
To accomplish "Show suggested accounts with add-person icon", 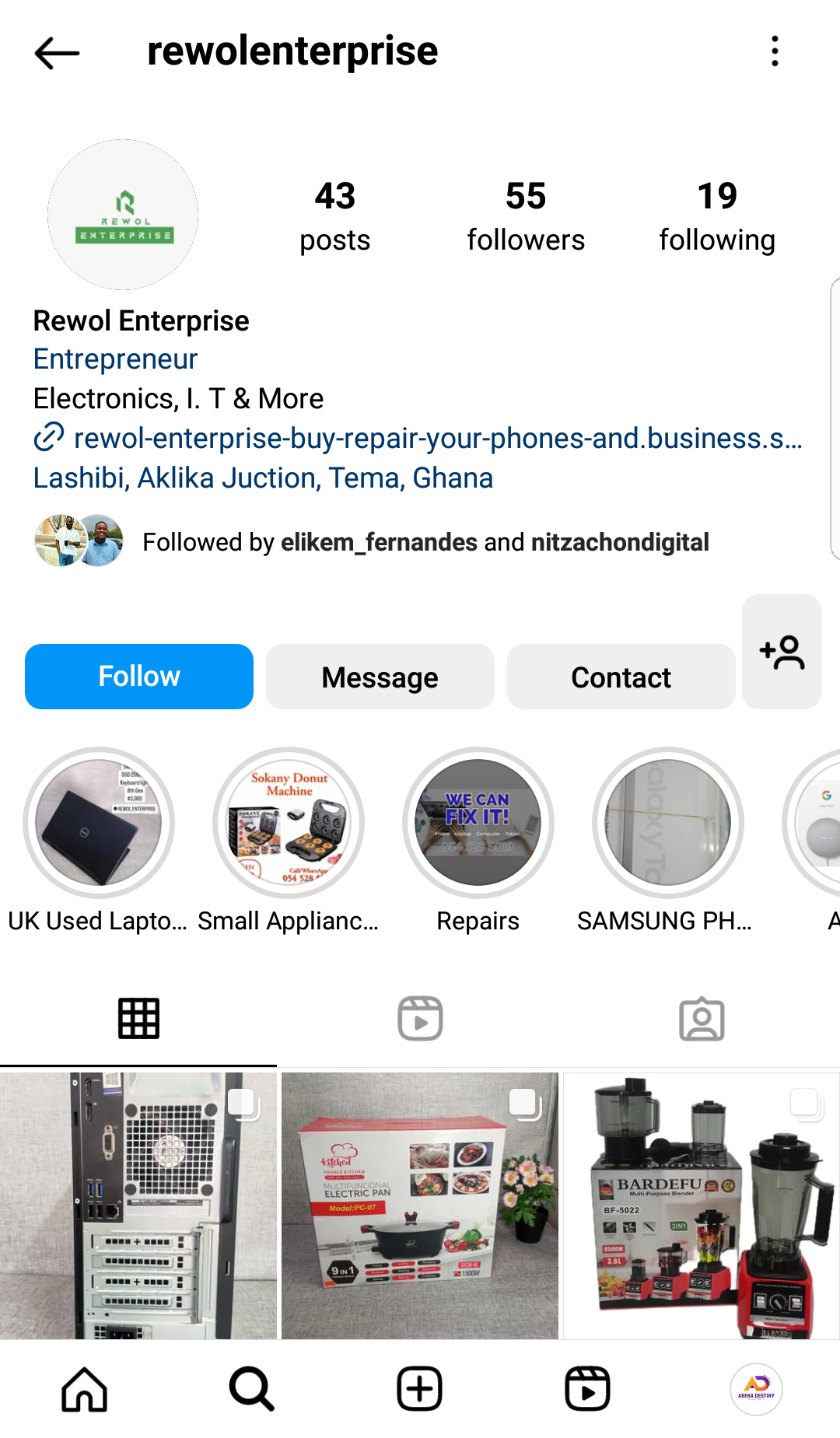I will pos(781,653).
